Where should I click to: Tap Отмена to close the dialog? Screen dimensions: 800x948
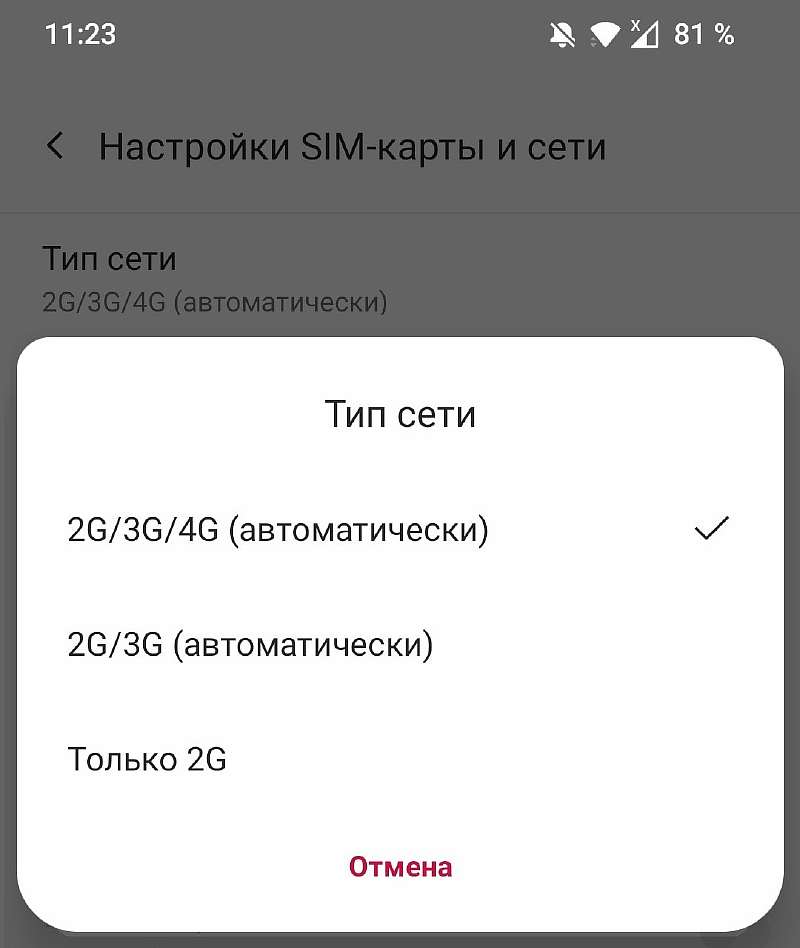click(x=400, y=866)
